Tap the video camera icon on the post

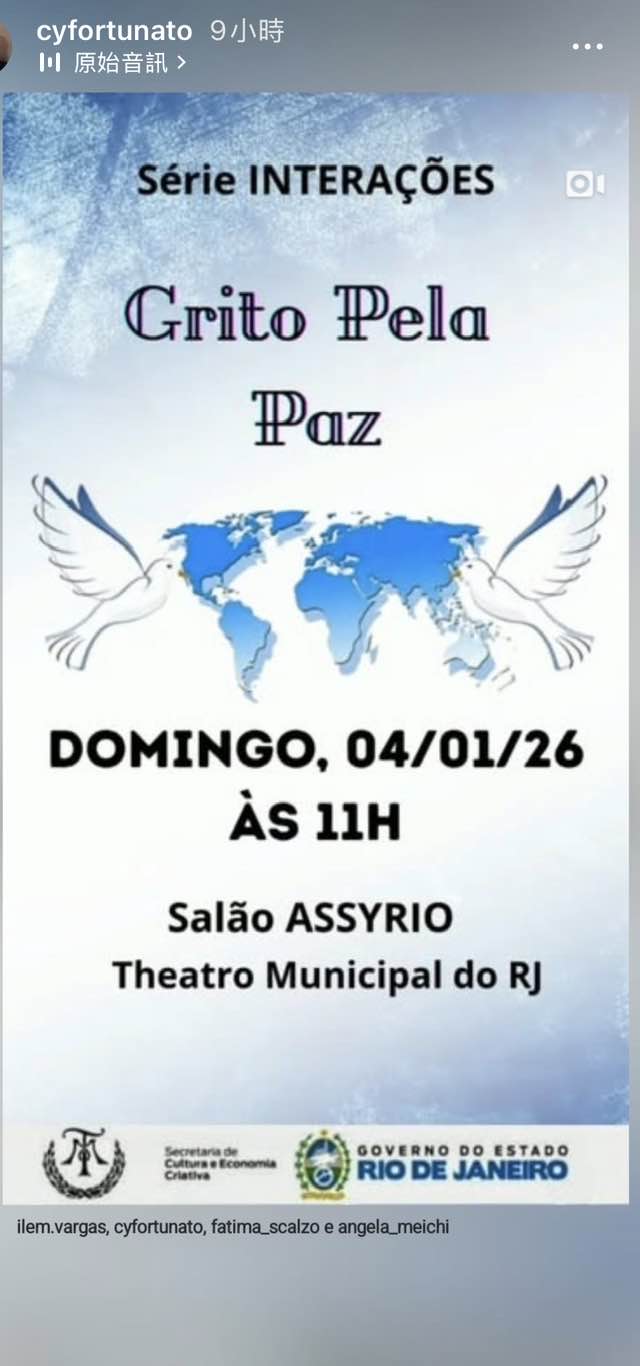click(585, 184)
